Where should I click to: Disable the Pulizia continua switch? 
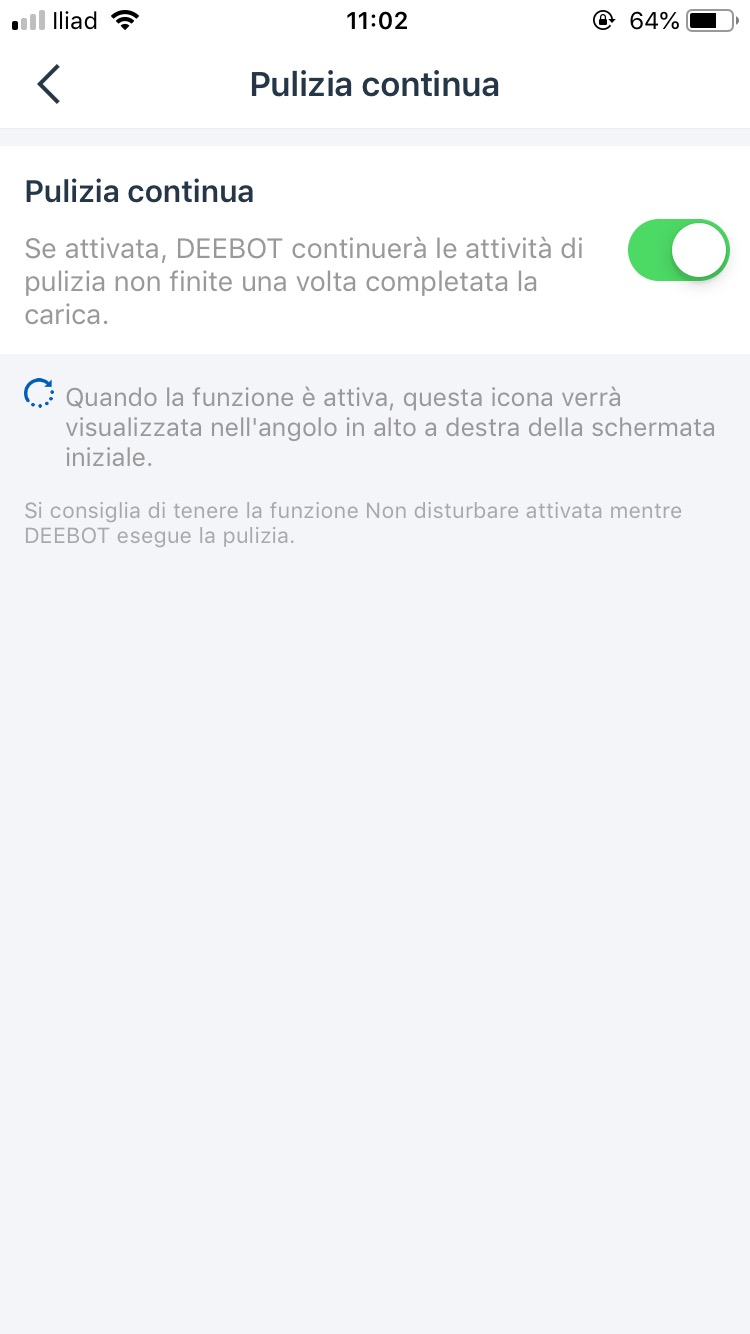678,250
